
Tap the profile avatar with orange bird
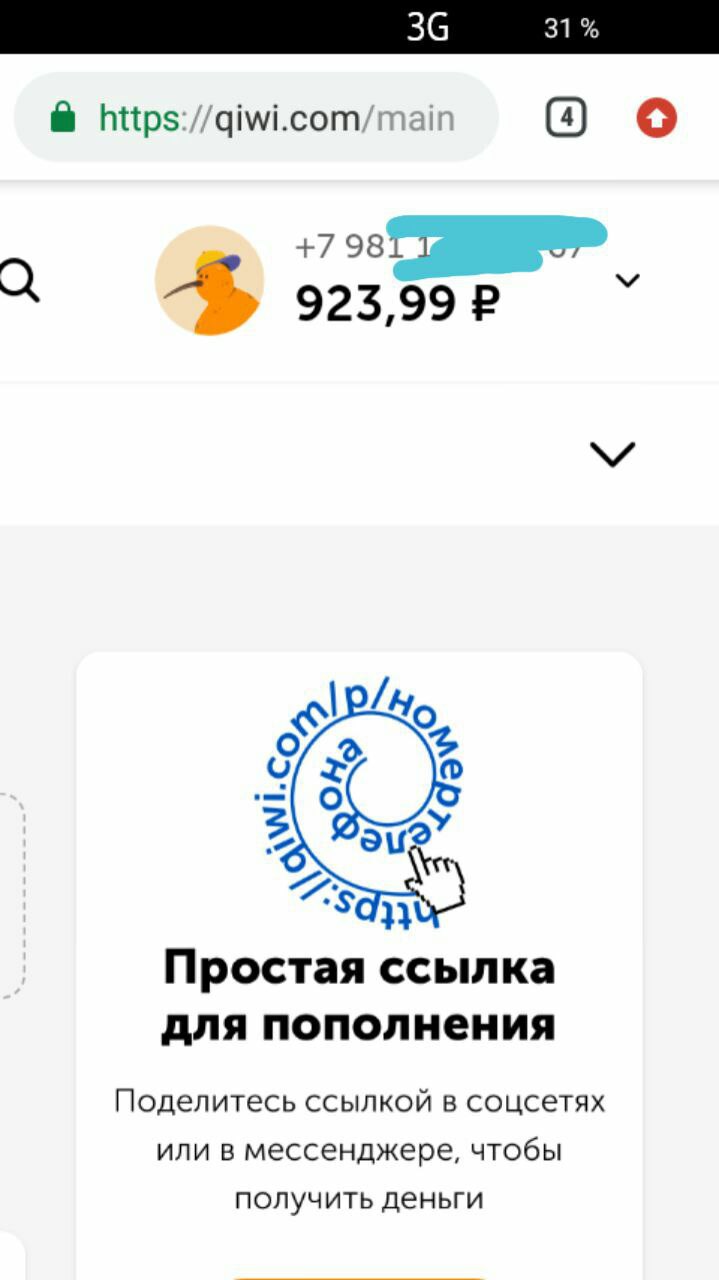(x=209, y=281)
